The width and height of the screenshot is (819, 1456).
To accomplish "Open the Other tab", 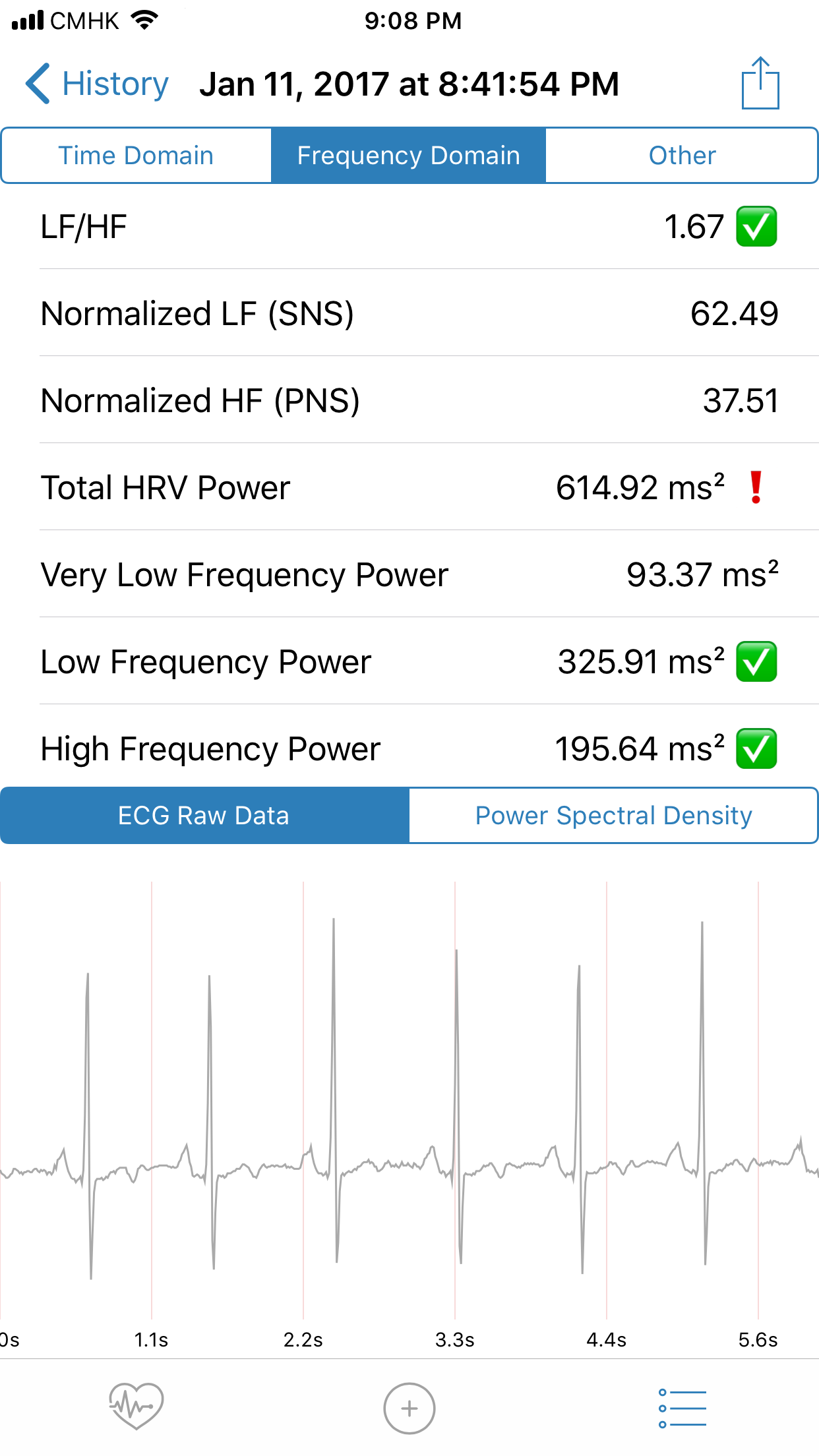I will tap(682, 156).
